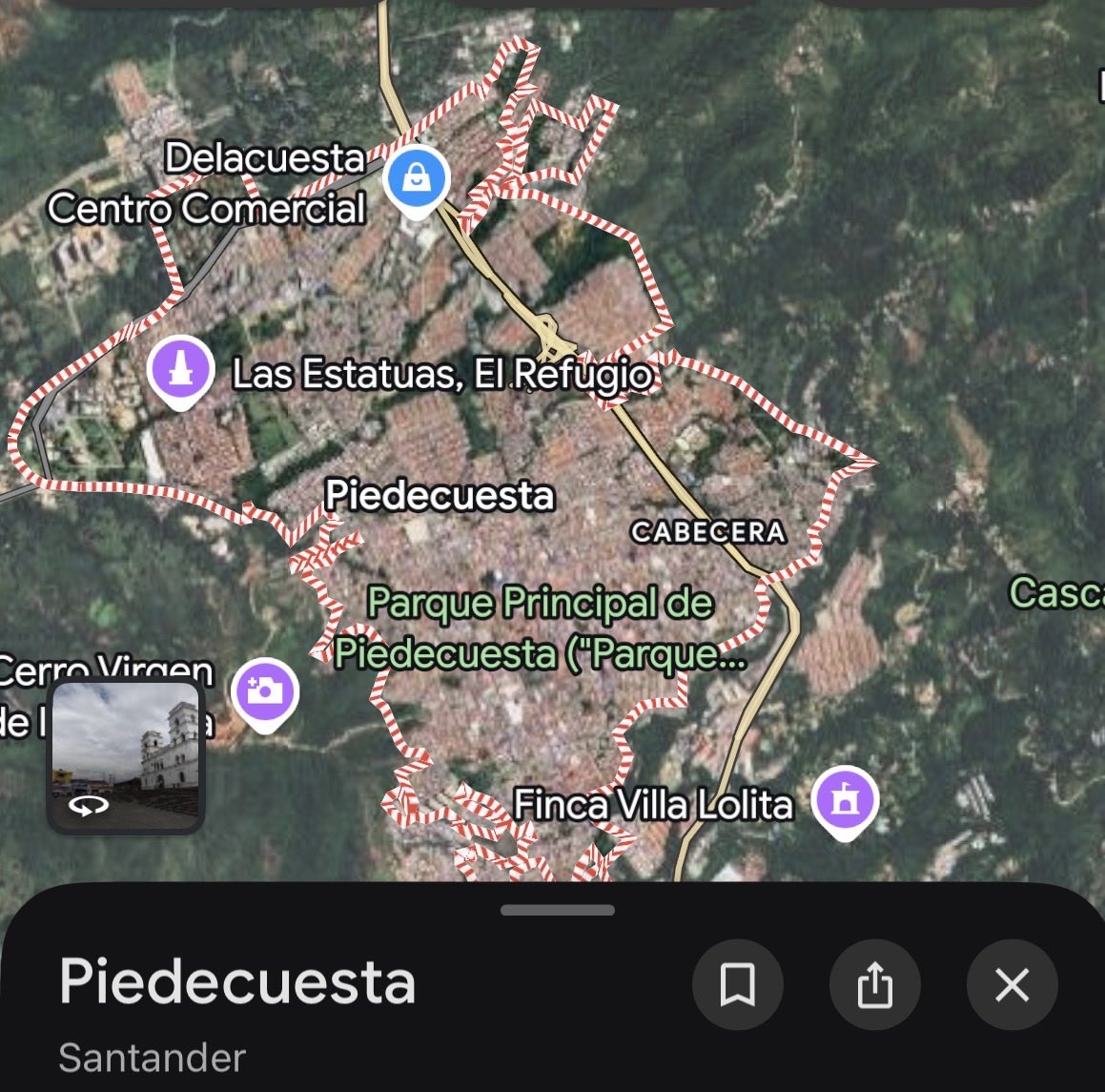
Task: Open the Street View thumbnail
Action: [126, 756]
